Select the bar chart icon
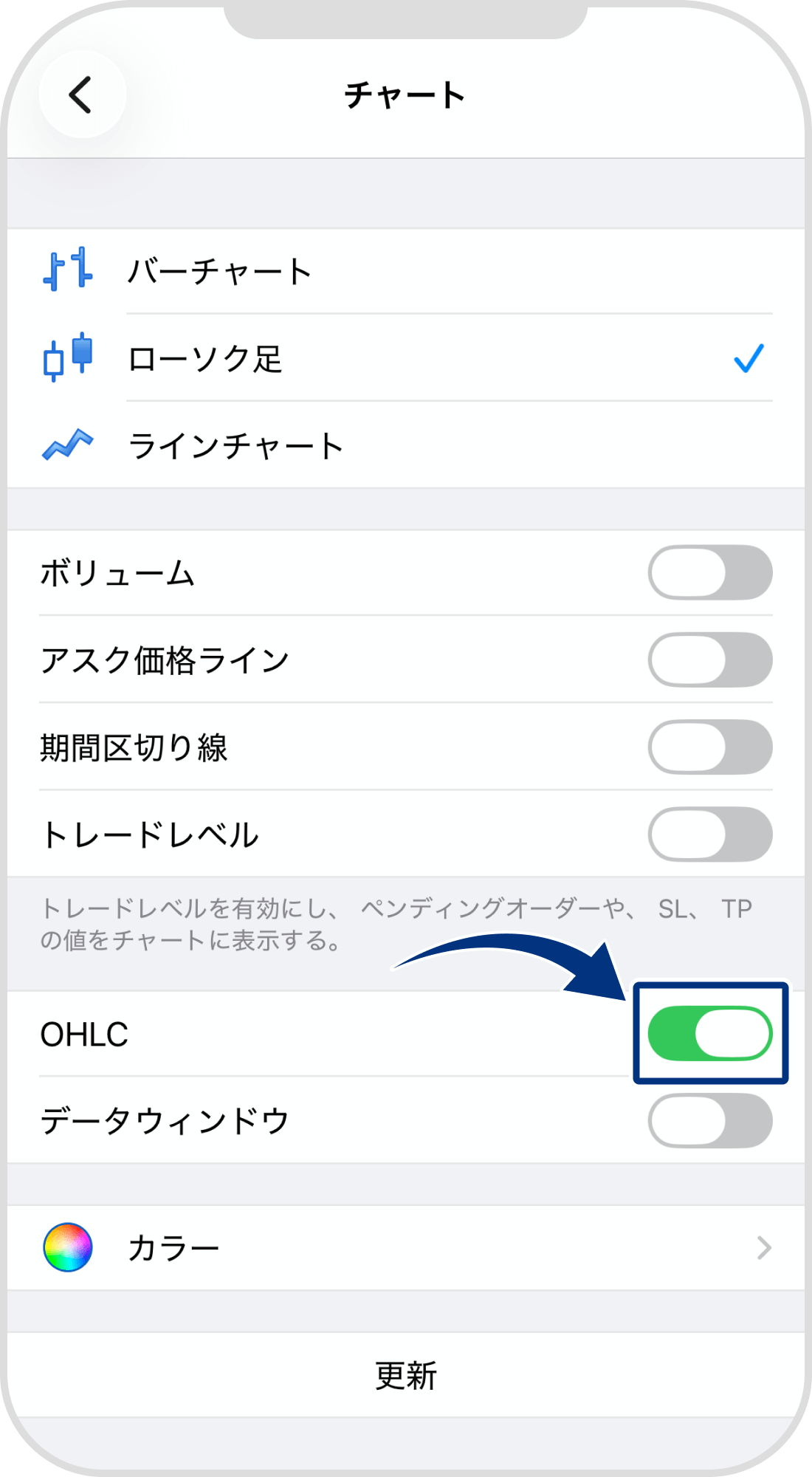Image resolution: width=812 pixels, height=1477 pixels. click(66, 271)
